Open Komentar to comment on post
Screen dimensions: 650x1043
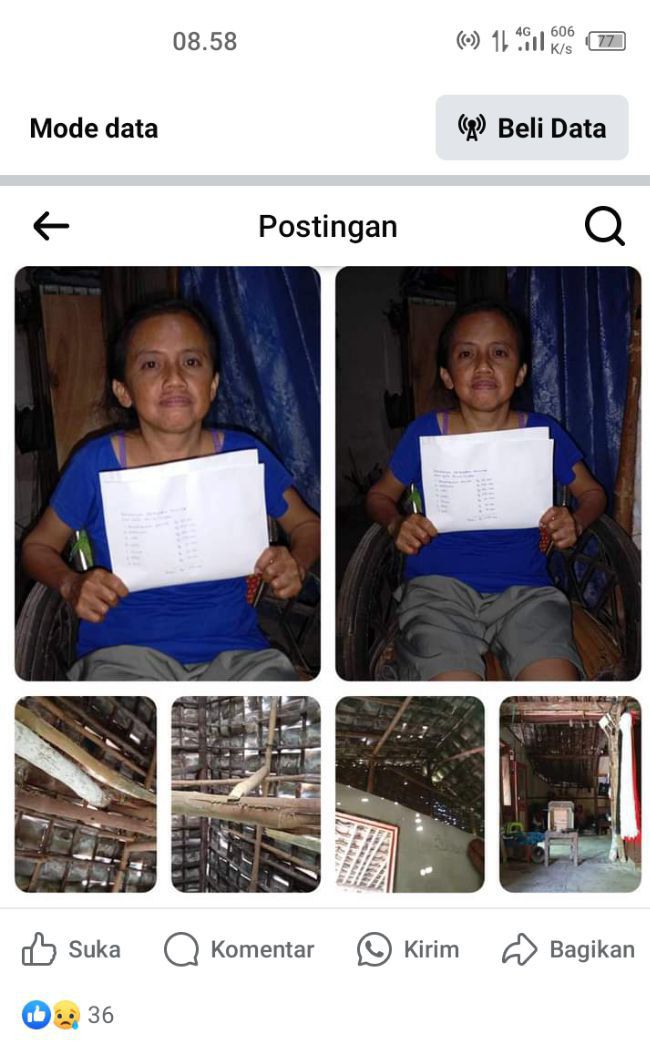pos(239,949)
